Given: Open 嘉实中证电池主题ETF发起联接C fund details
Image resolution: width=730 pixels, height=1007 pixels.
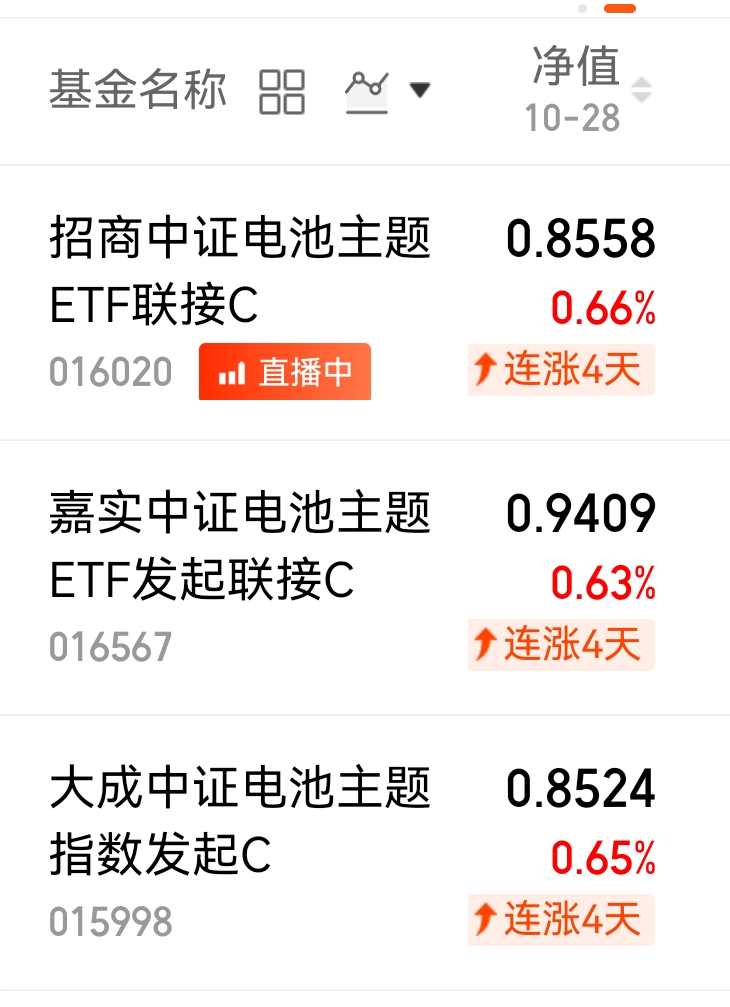Looking at the screenshot, I should [240, 547].
